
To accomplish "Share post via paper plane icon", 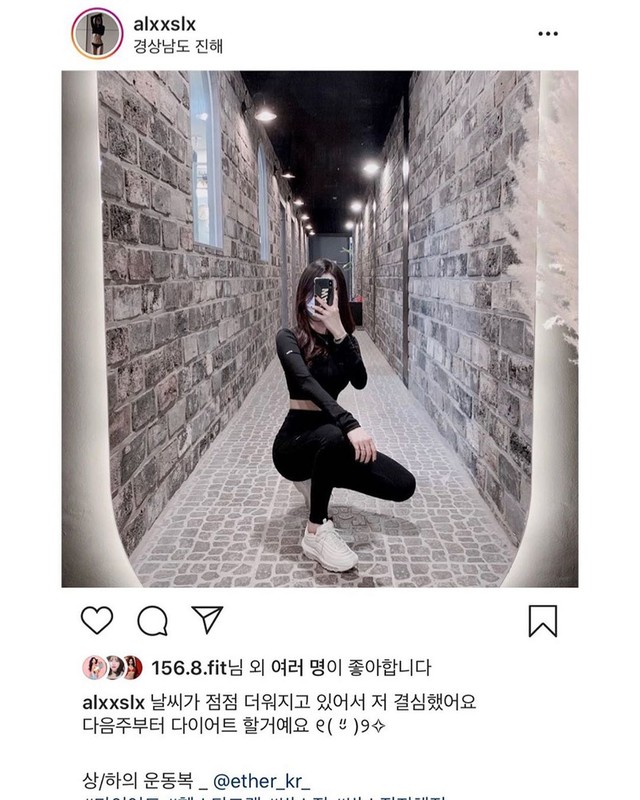I will (x=206, y=620).
